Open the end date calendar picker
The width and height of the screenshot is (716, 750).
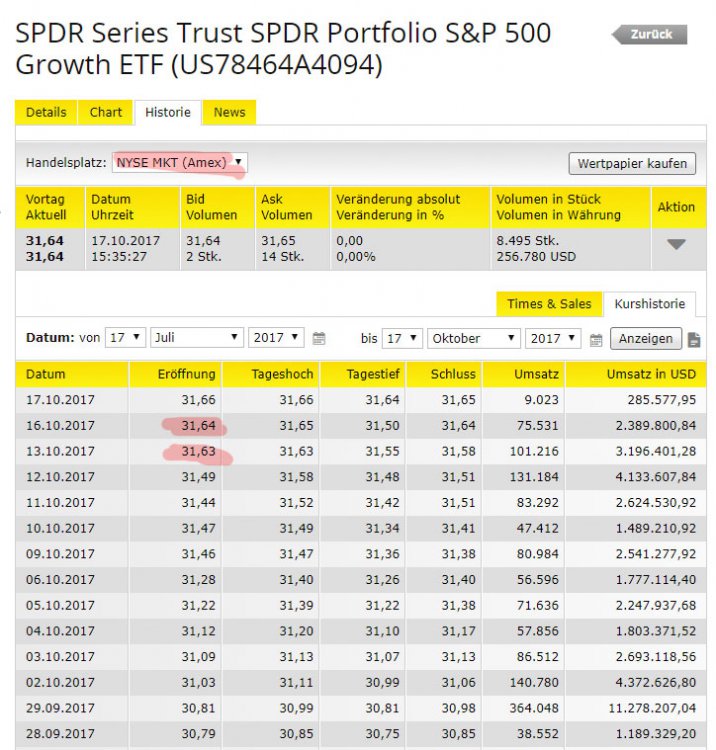[x=597, y=339]
